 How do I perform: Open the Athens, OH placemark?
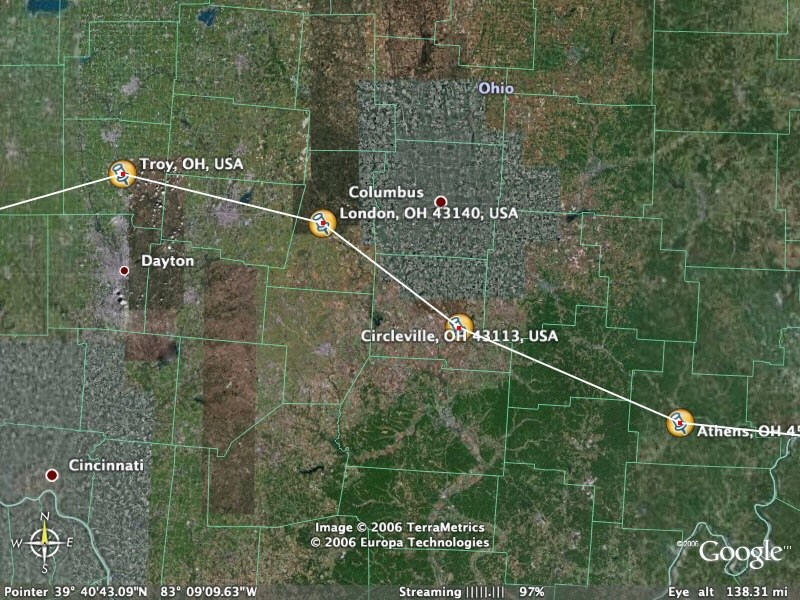click(x=680, y=423)
